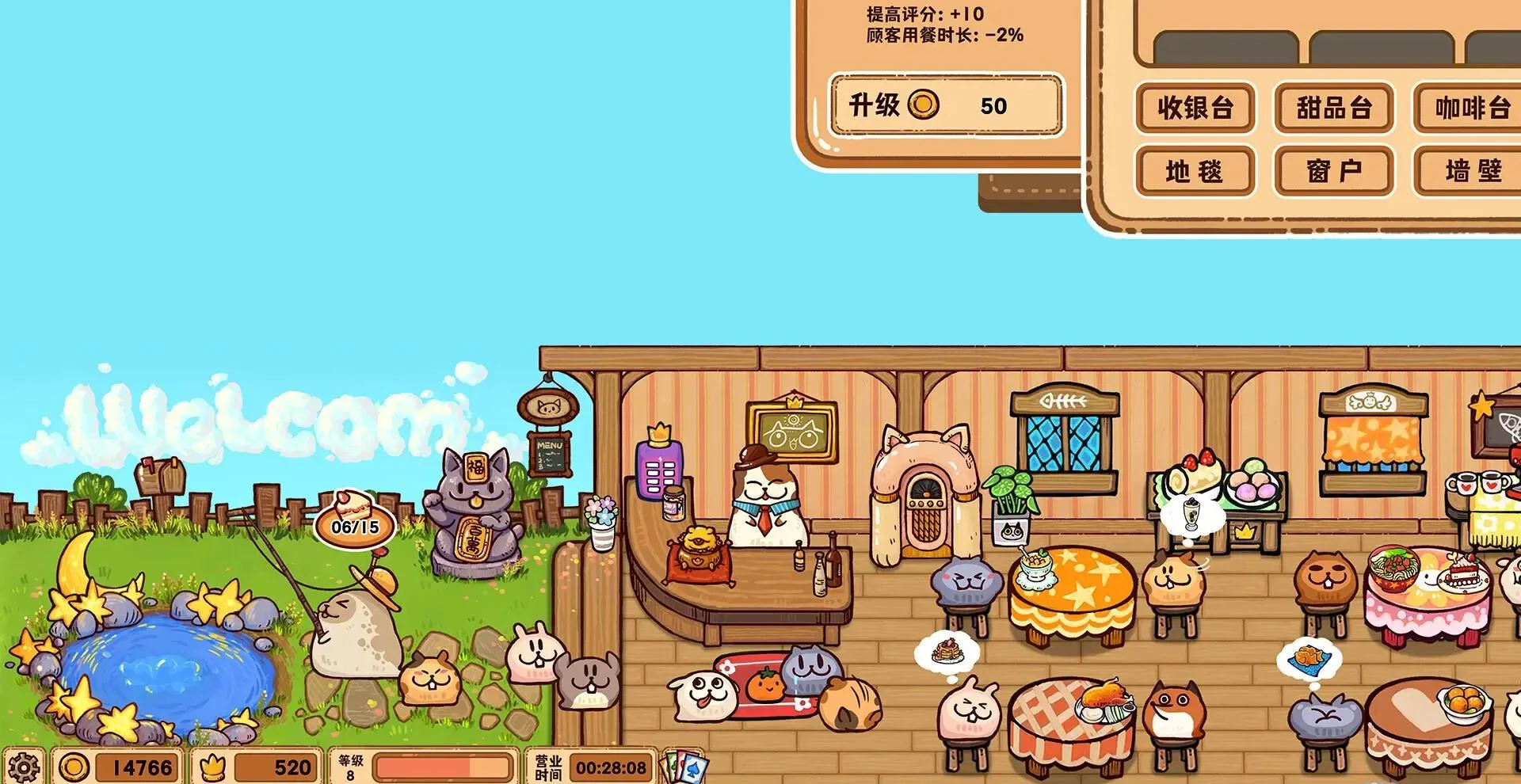Open the settings gear
The height and width of the screenshot is (784, 1521).
[23, 767]
